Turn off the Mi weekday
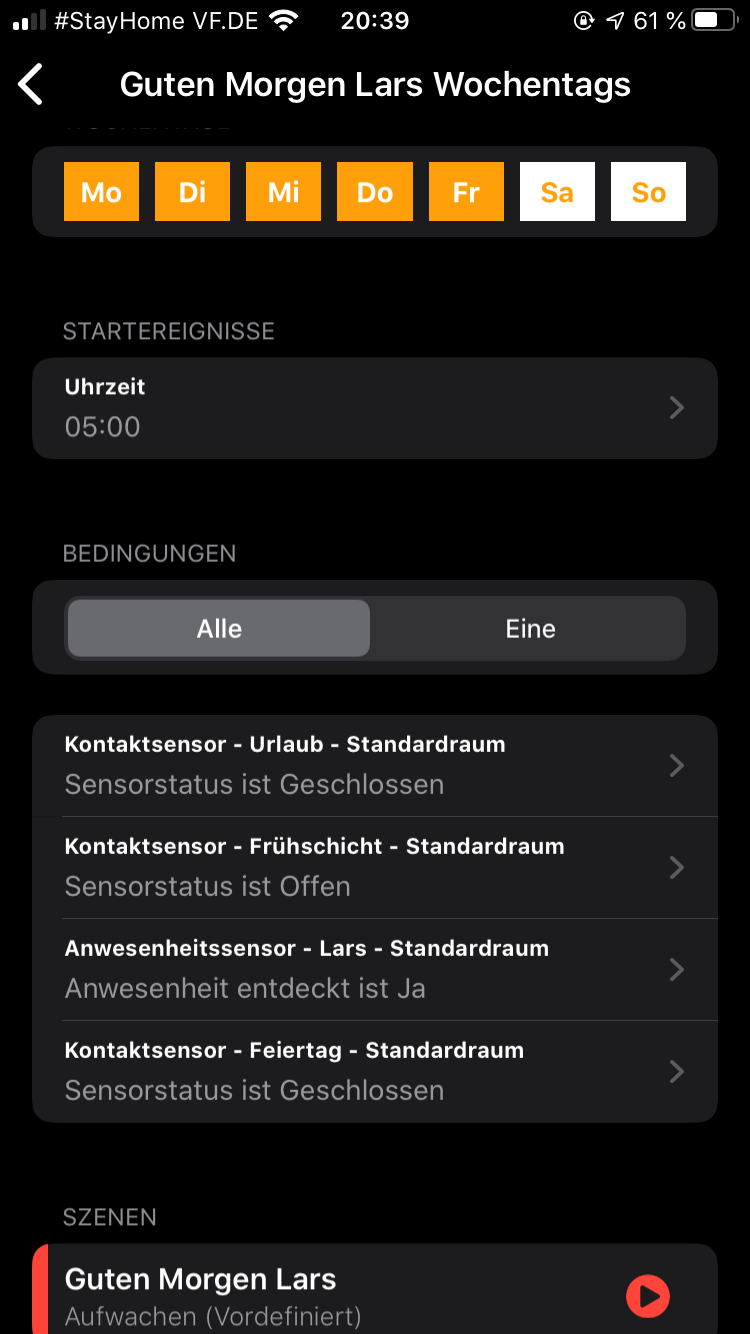Screen dimensions: 750x1334 coord(284,191)
